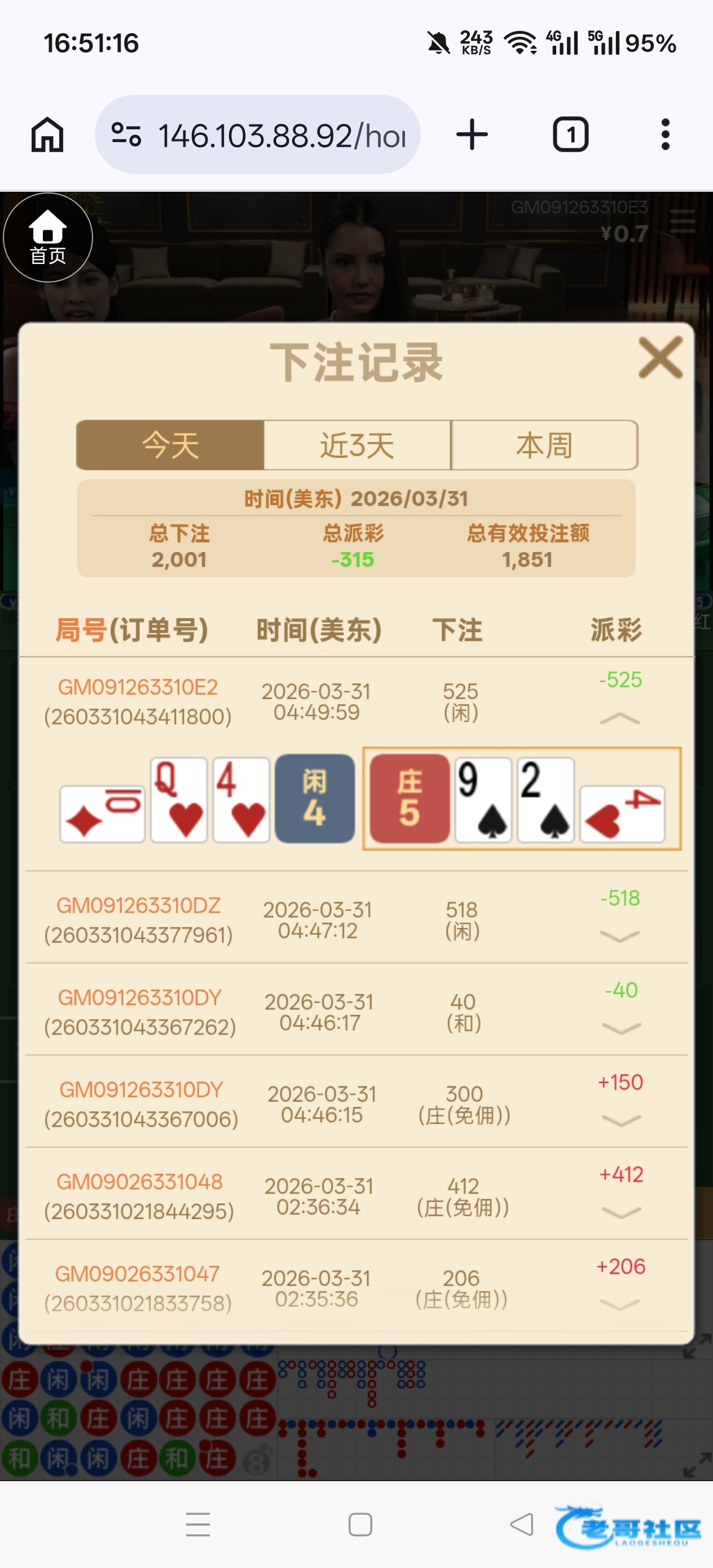The image size is (713, 1568).
Task: Select the 今天 tab
Action: click(170, 445)
